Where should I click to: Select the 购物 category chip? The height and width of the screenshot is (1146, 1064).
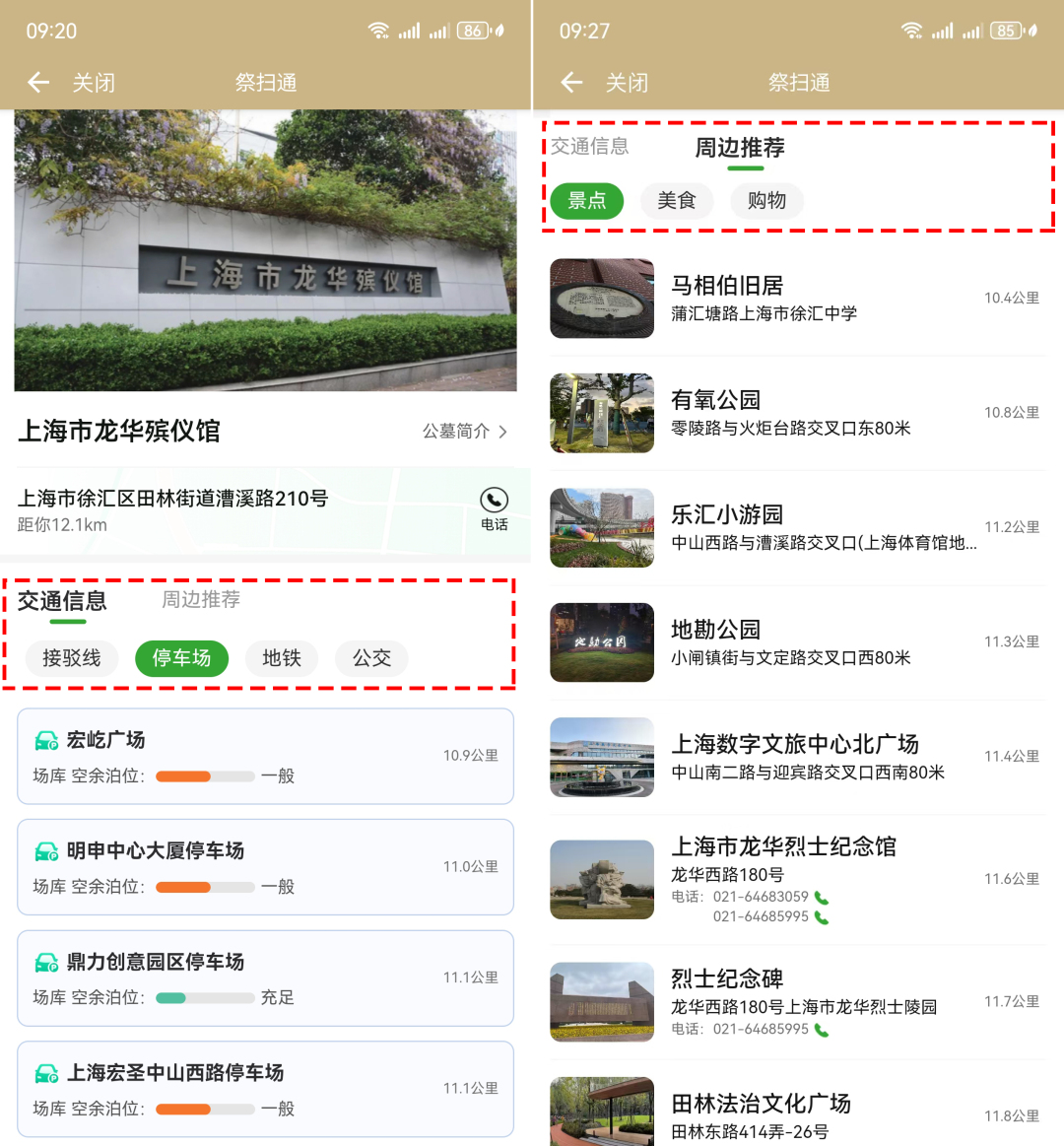coord(766,201)
